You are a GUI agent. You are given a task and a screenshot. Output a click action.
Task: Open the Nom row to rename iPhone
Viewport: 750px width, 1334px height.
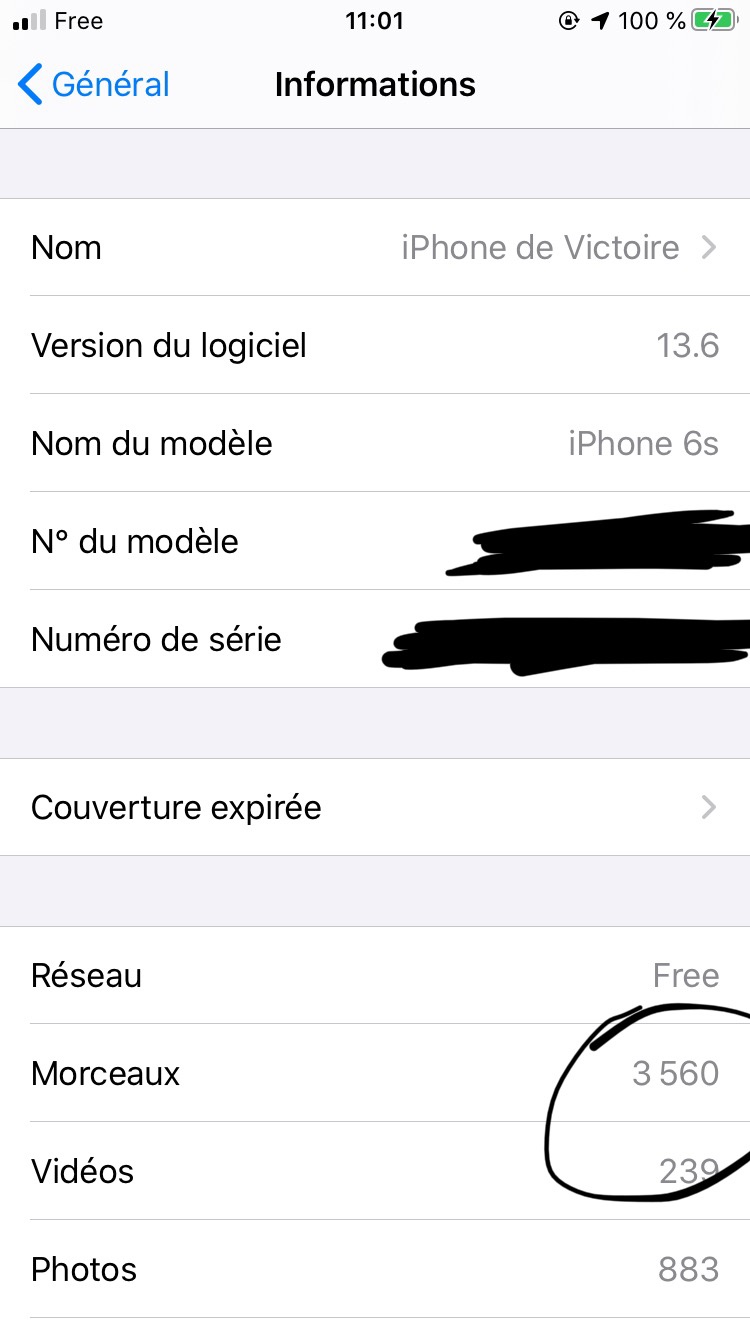tap(375, 247)
